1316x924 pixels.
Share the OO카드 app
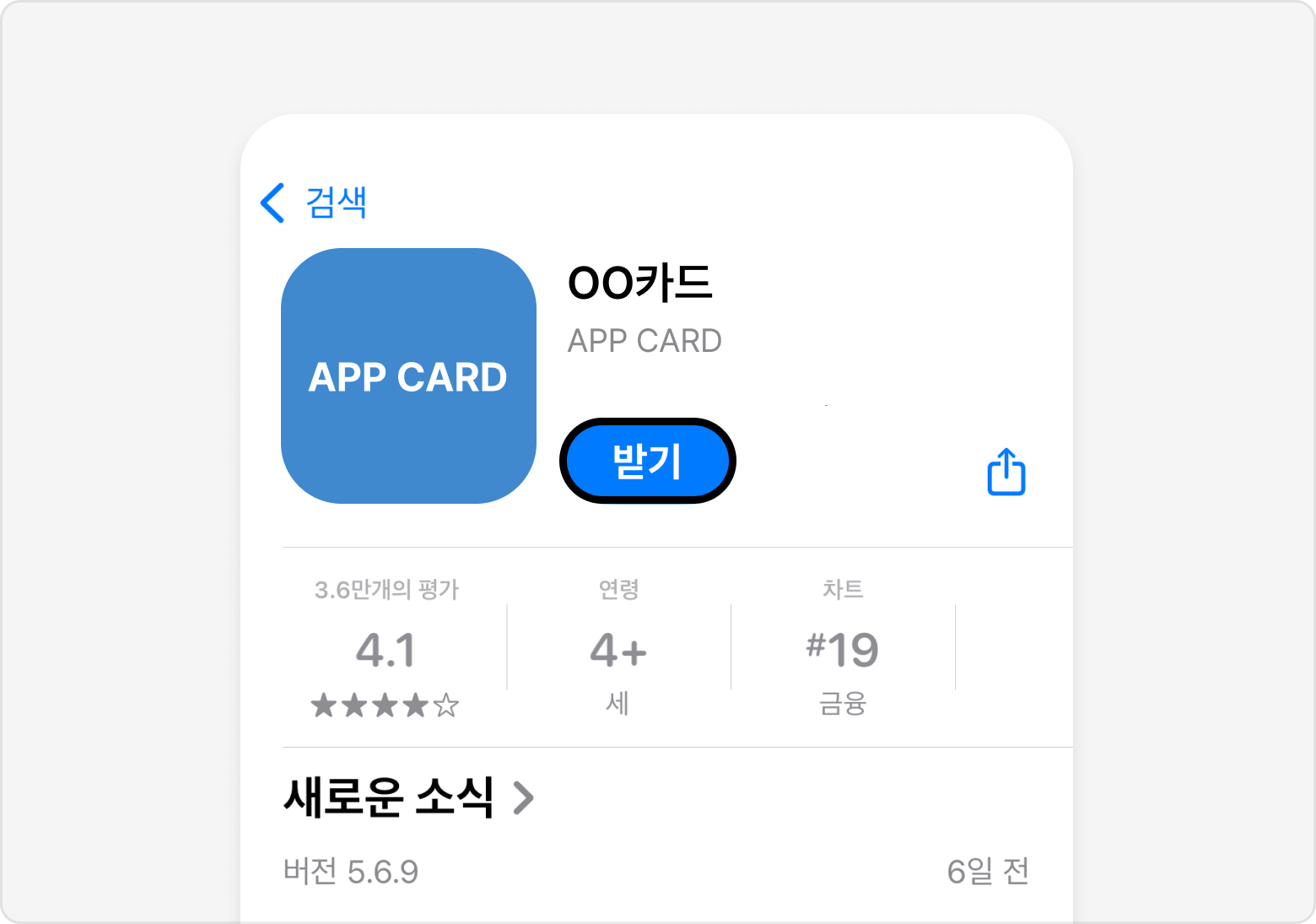pos(1006,472)
